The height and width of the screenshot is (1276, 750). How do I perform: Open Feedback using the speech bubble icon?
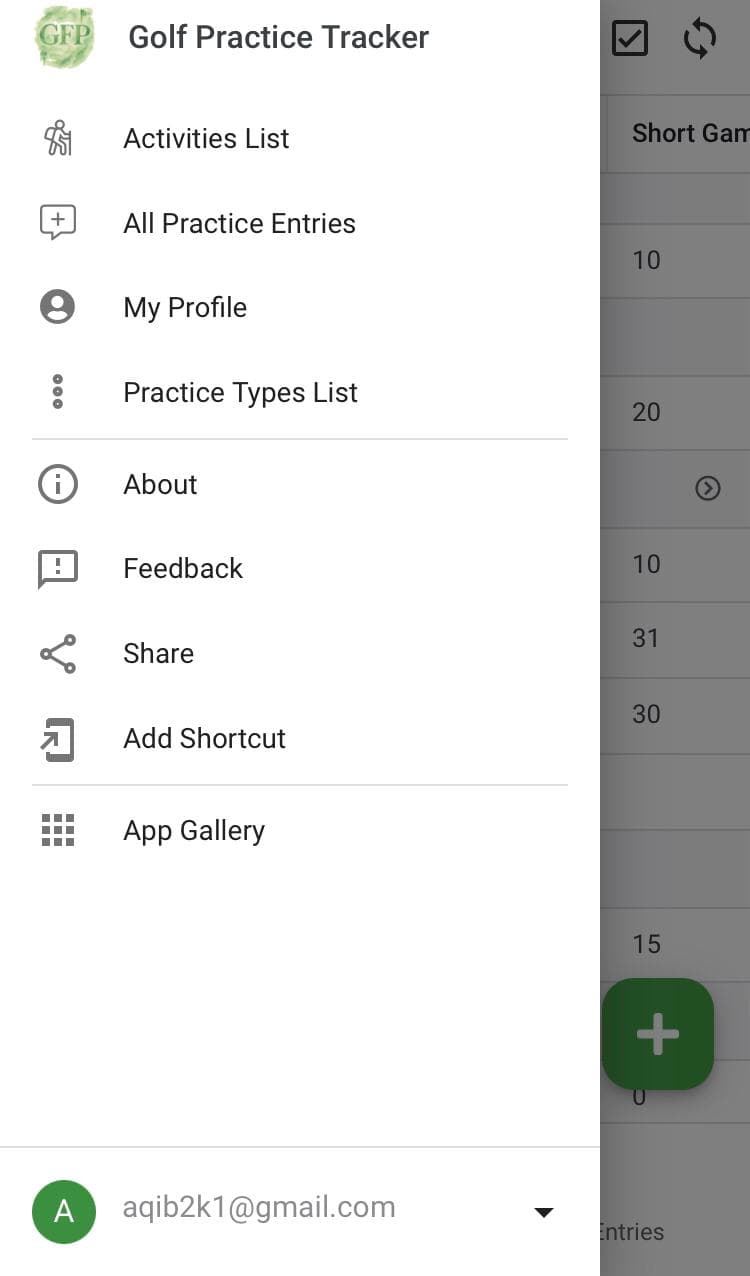click(x=57, y=568)
